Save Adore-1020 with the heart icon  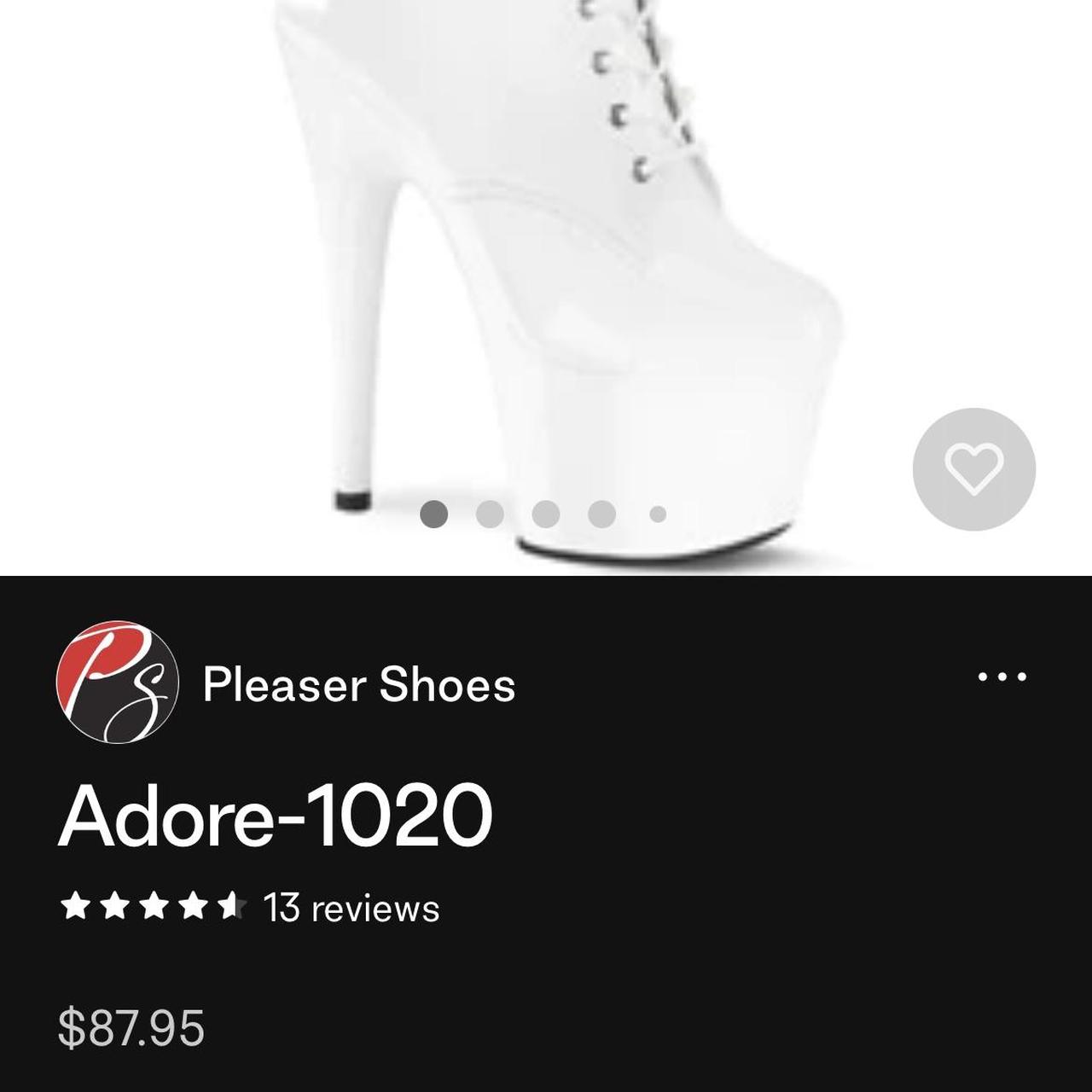coord(973,469)
